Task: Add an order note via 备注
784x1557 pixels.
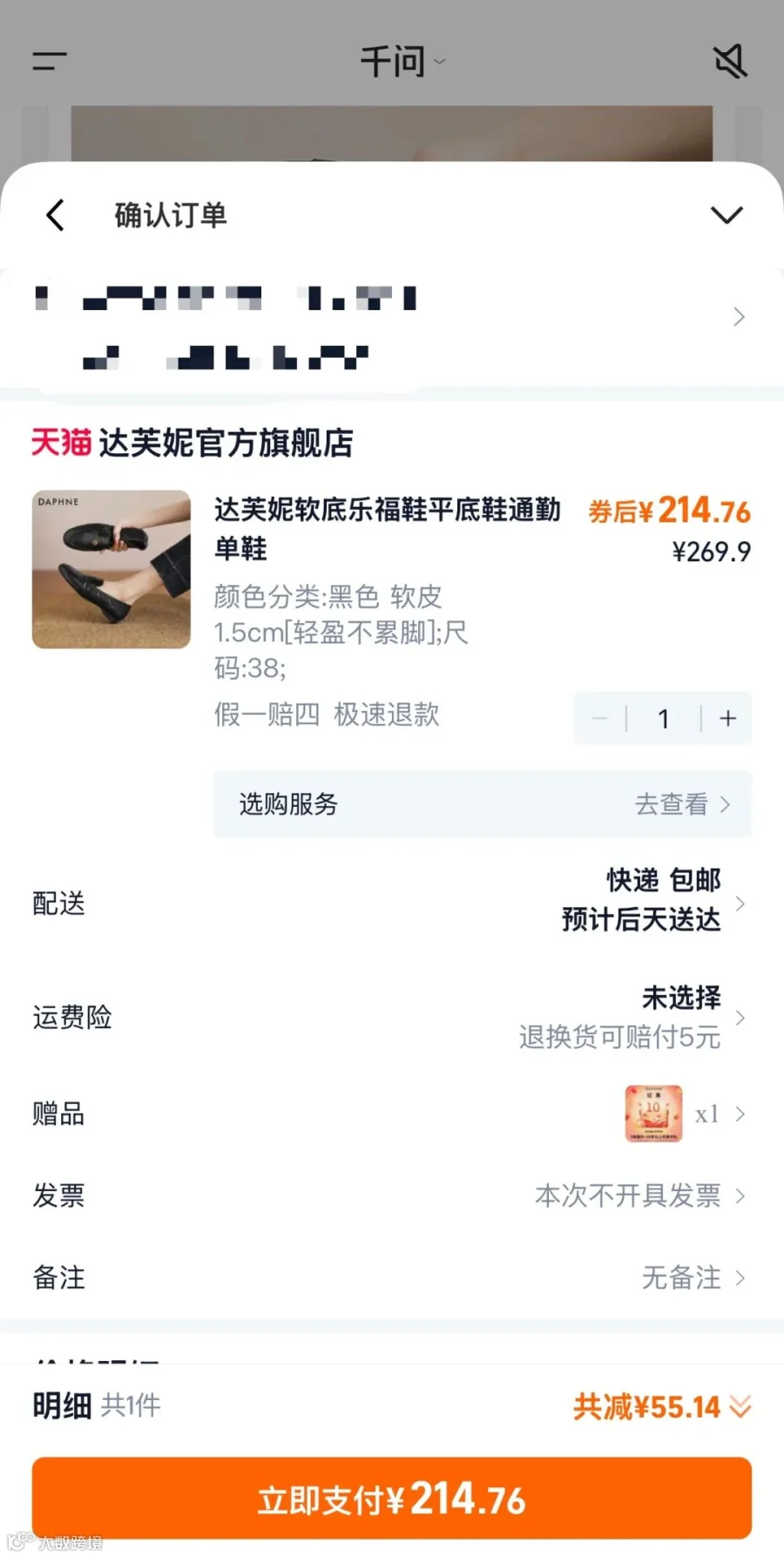Action: (392, 1277)
